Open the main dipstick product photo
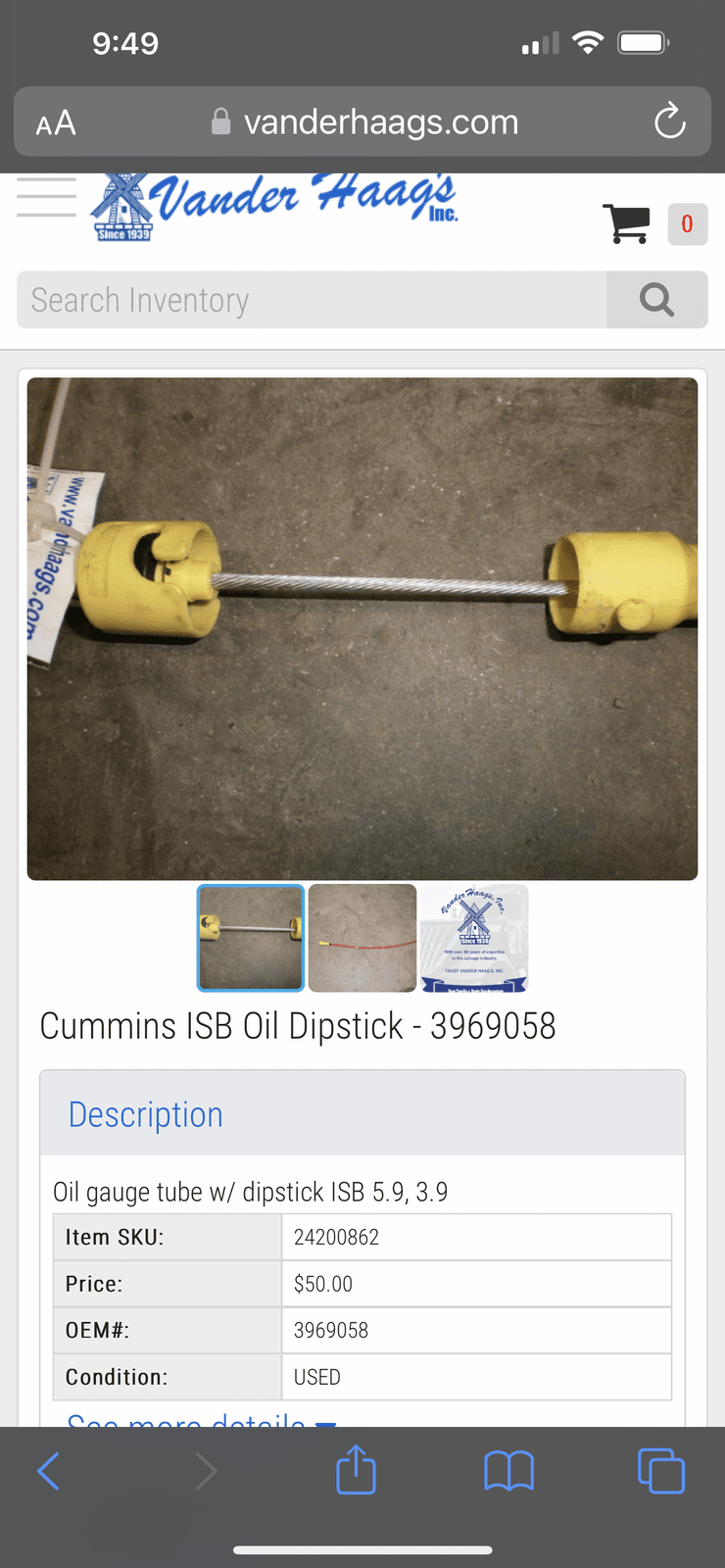 [362, 628]
